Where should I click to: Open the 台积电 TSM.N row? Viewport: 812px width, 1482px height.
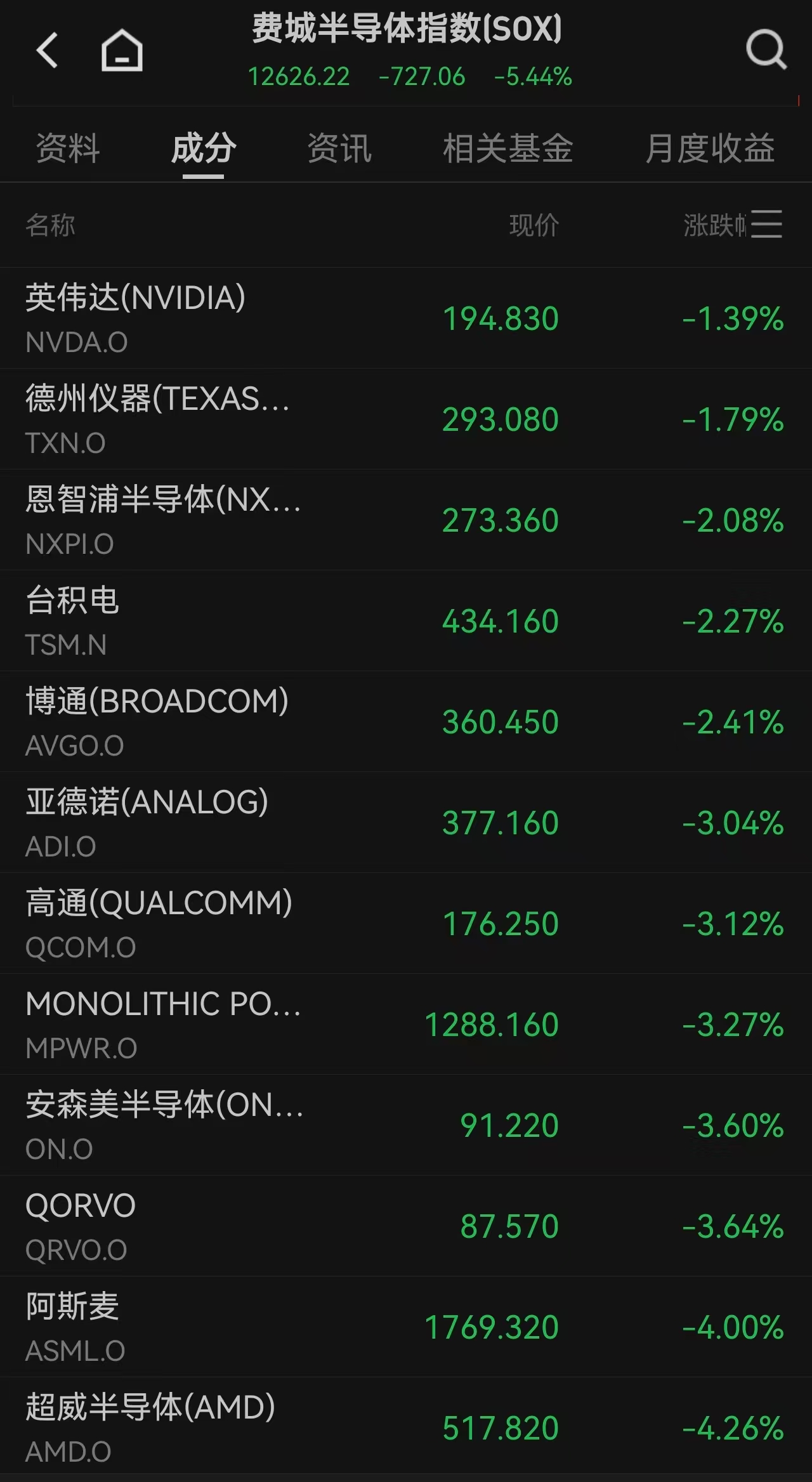click(406, 620)
